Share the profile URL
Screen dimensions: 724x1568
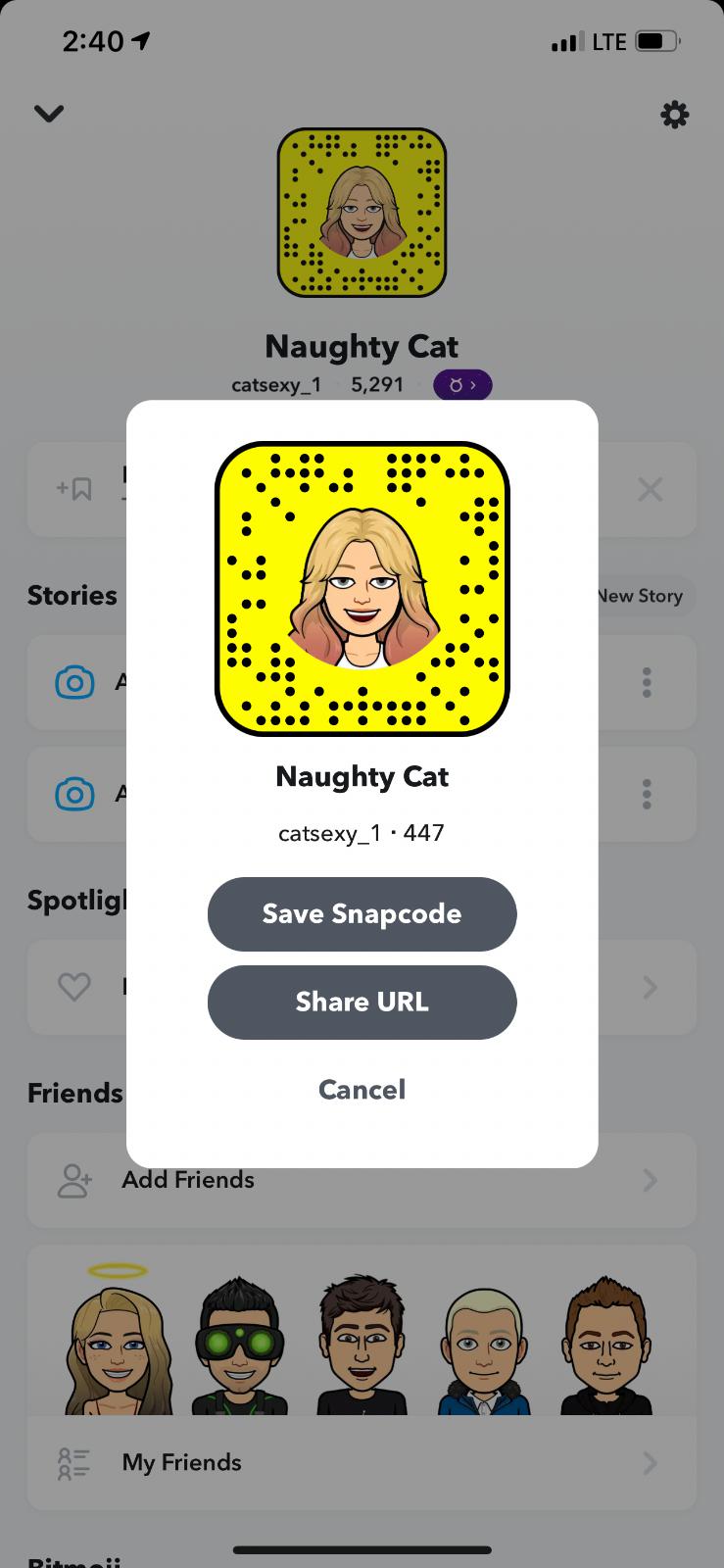tap(362, 1002)
